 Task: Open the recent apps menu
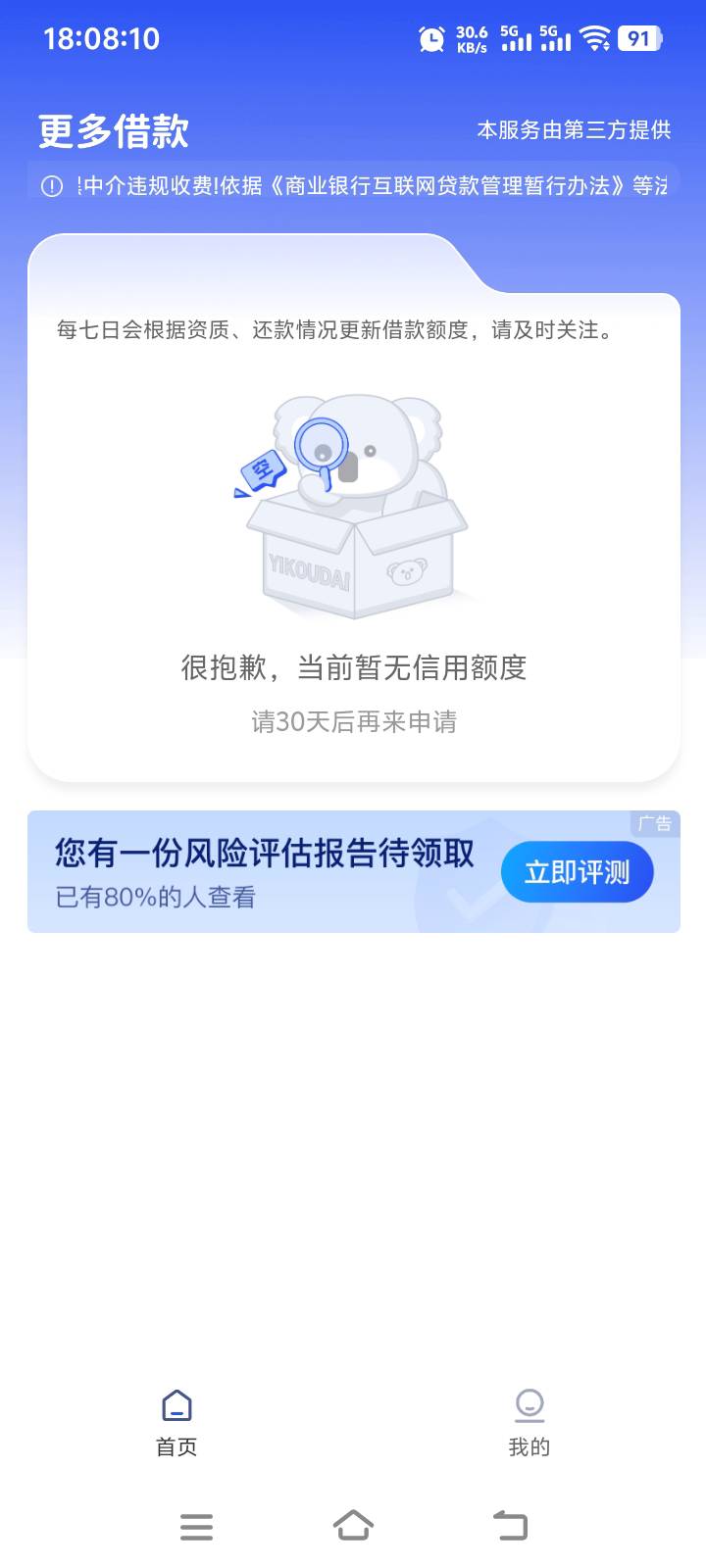[x=196, y=1526]
